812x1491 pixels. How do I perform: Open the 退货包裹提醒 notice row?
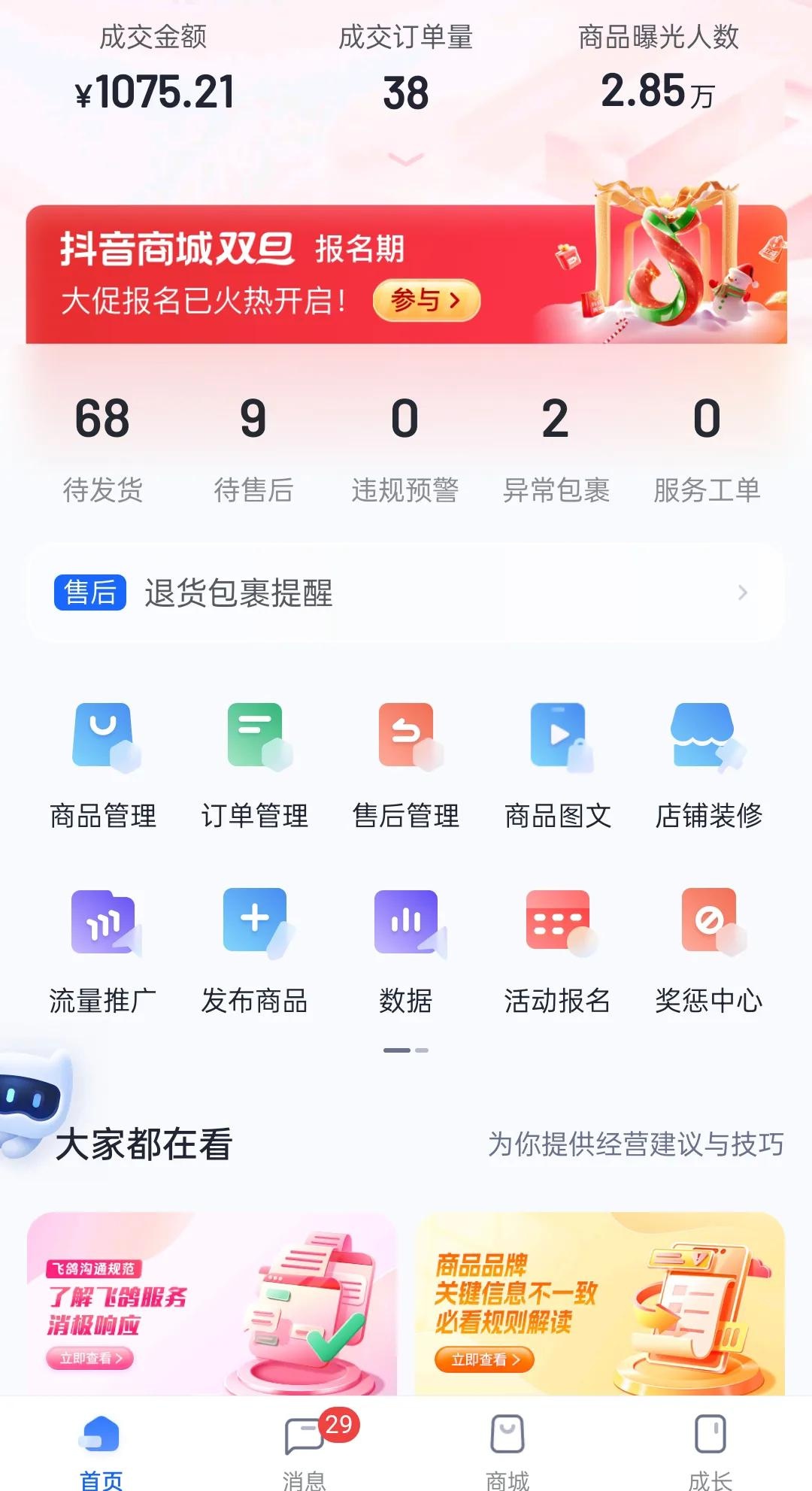coord(406,592)
